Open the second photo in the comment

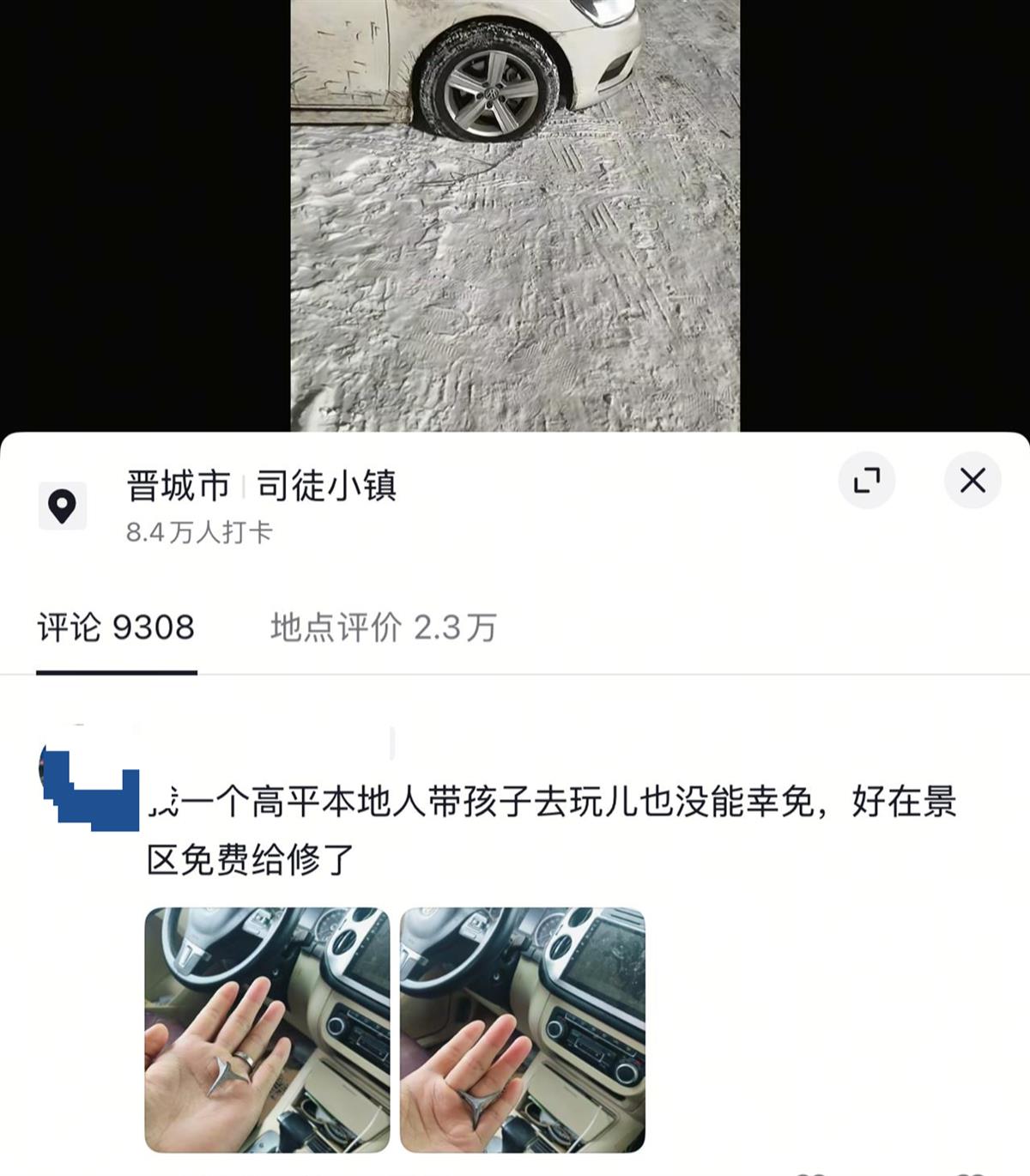tap(522, 1029)
